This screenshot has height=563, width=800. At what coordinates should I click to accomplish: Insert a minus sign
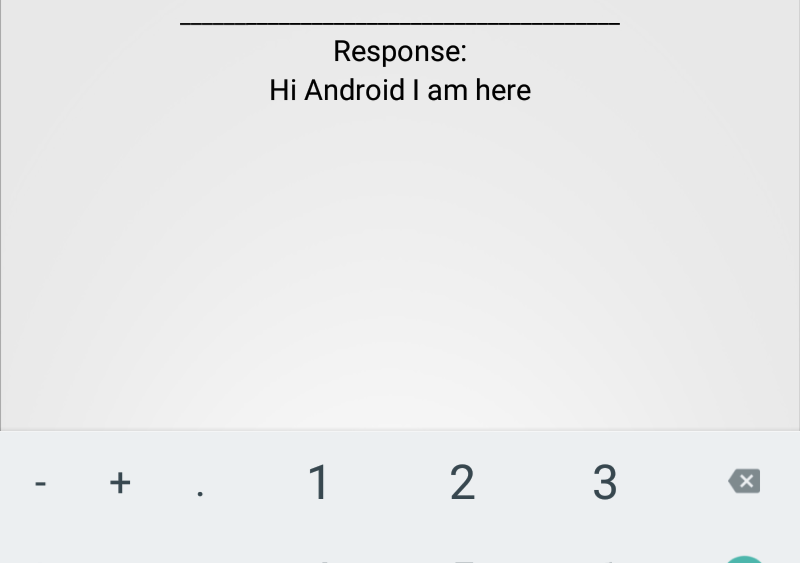click(x=40, y=484)
